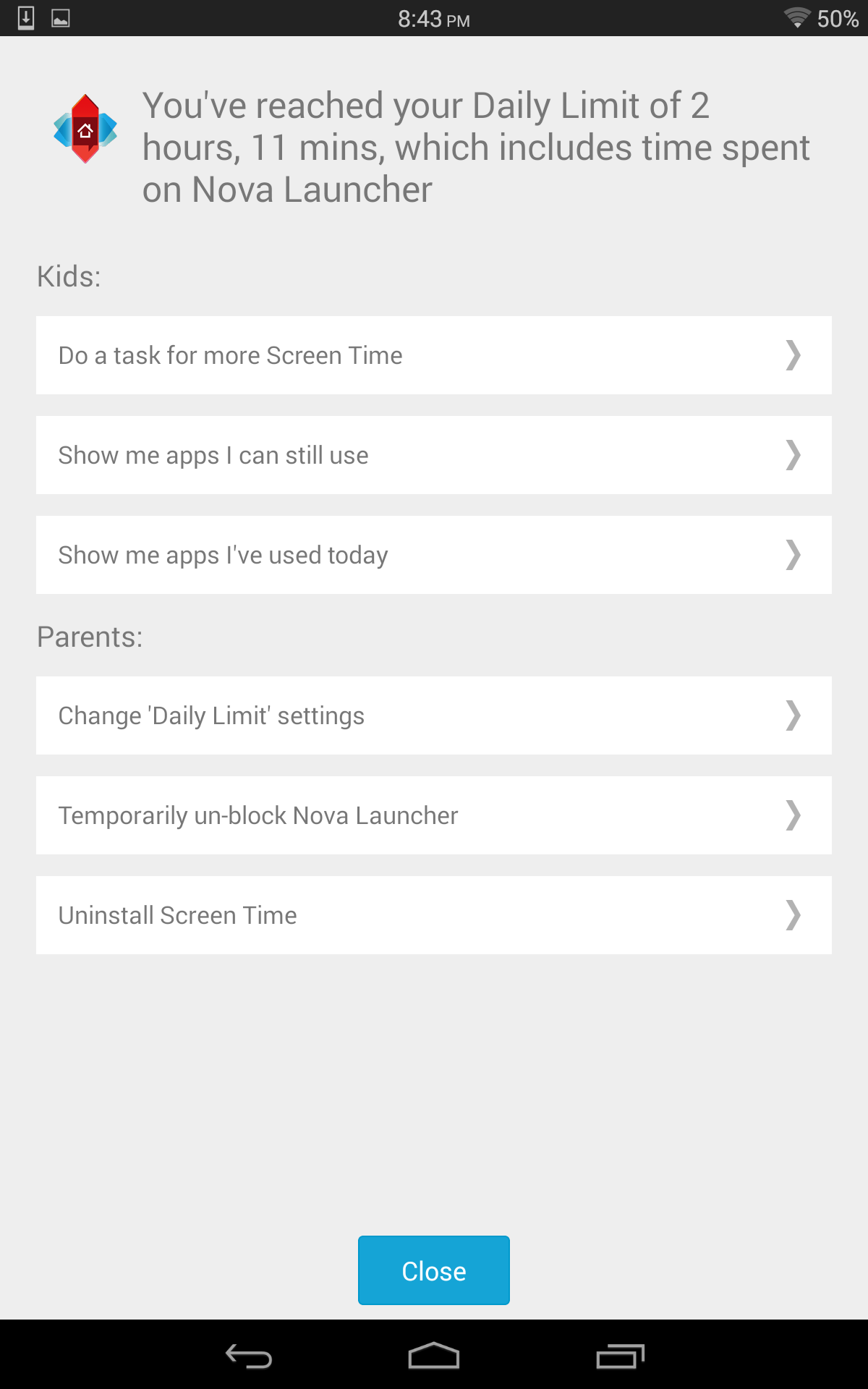Open 'Do a task for more Screen Time'
Screen dimensions: 868x1389
pyautogui.click(x=434, y=355)
